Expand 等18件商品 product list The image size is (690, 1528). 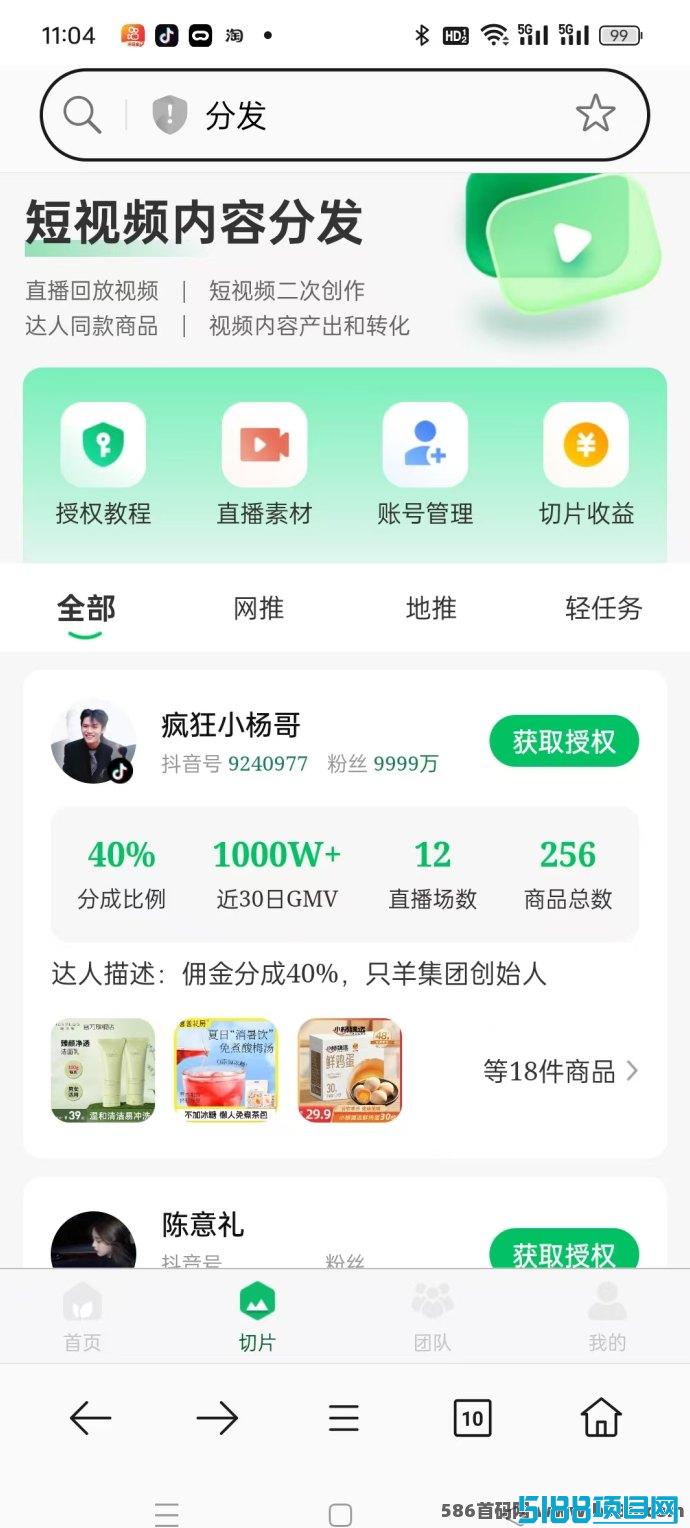coord(560,1071)
